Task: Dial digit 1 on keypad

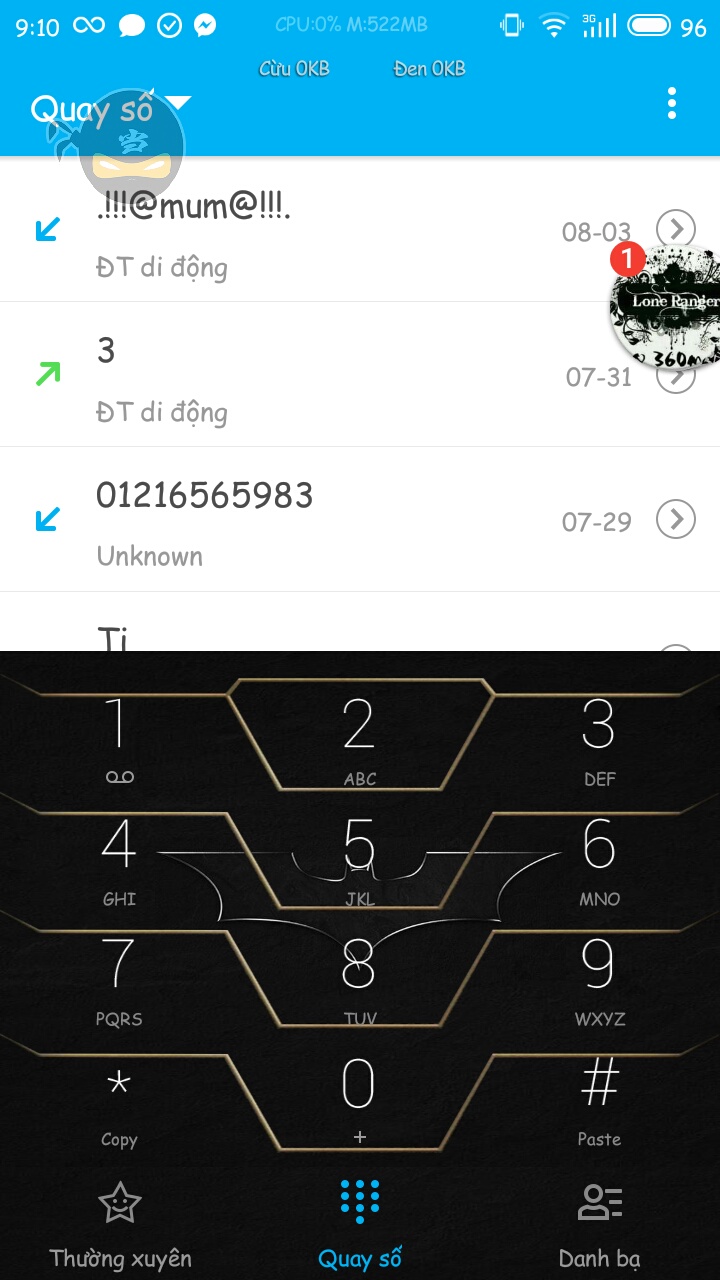Action: pos(119,740)
